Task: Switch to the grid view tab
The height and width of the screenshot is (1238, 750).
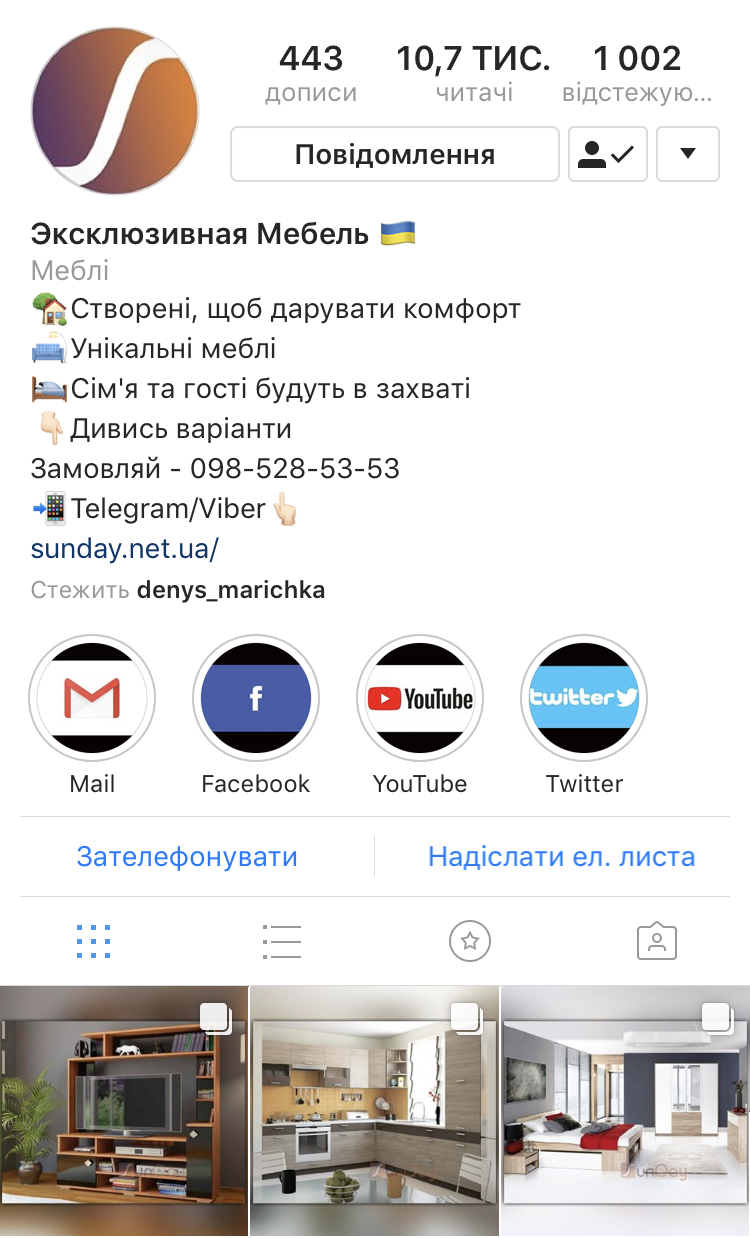Action: coord(93,941)
